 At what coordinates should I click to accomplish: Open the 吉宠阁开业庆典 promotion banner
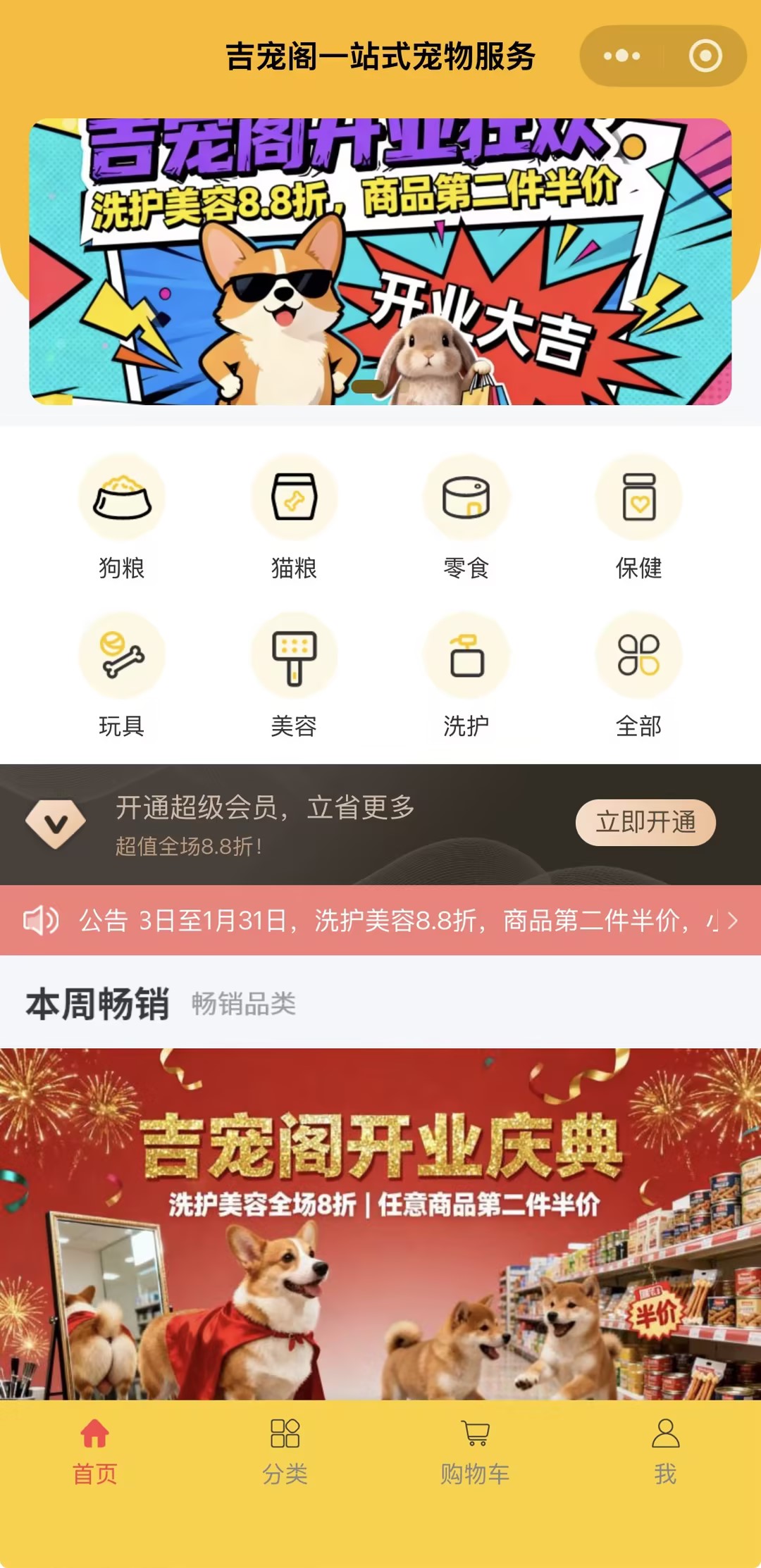click(380, 1223)
